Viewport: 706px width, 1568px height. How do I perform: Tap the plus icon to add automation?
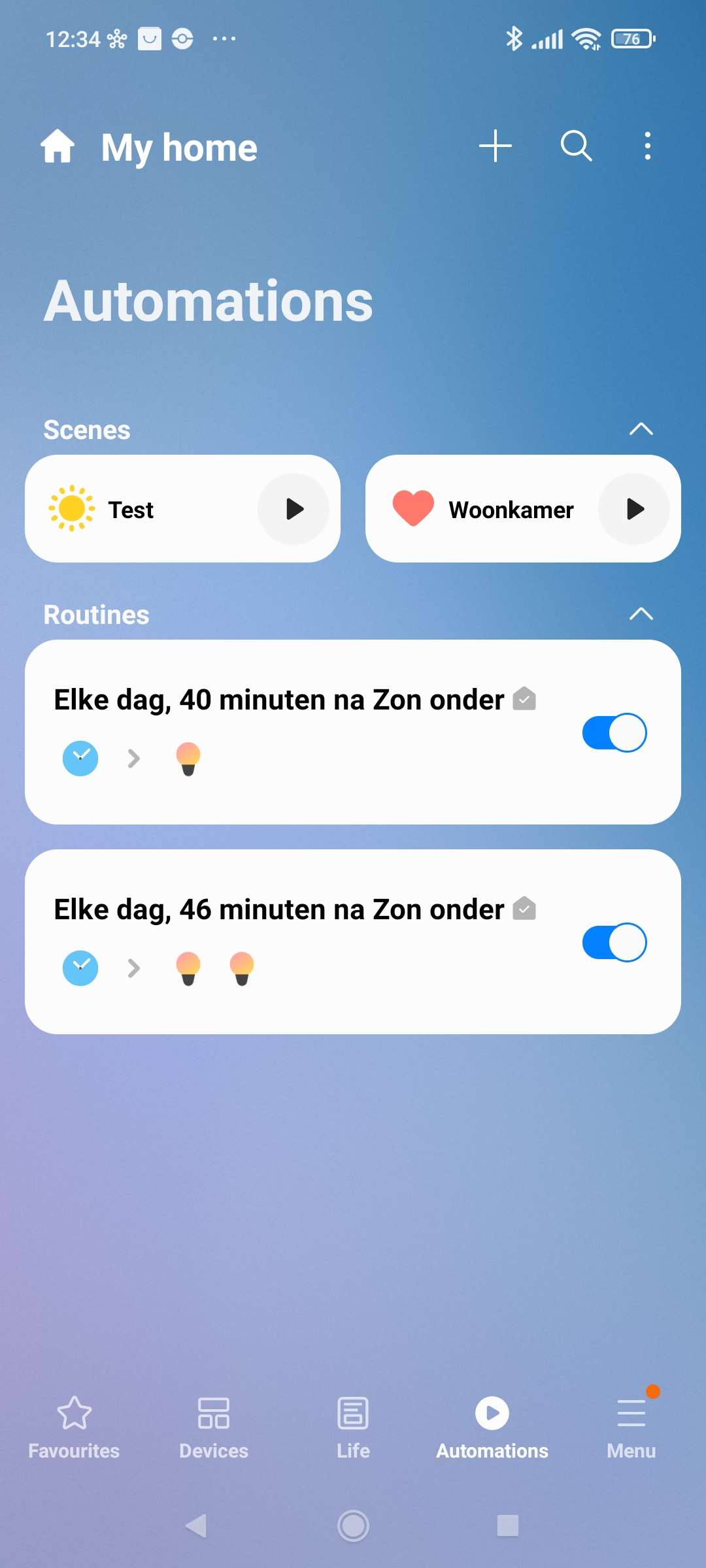point(495,146)
